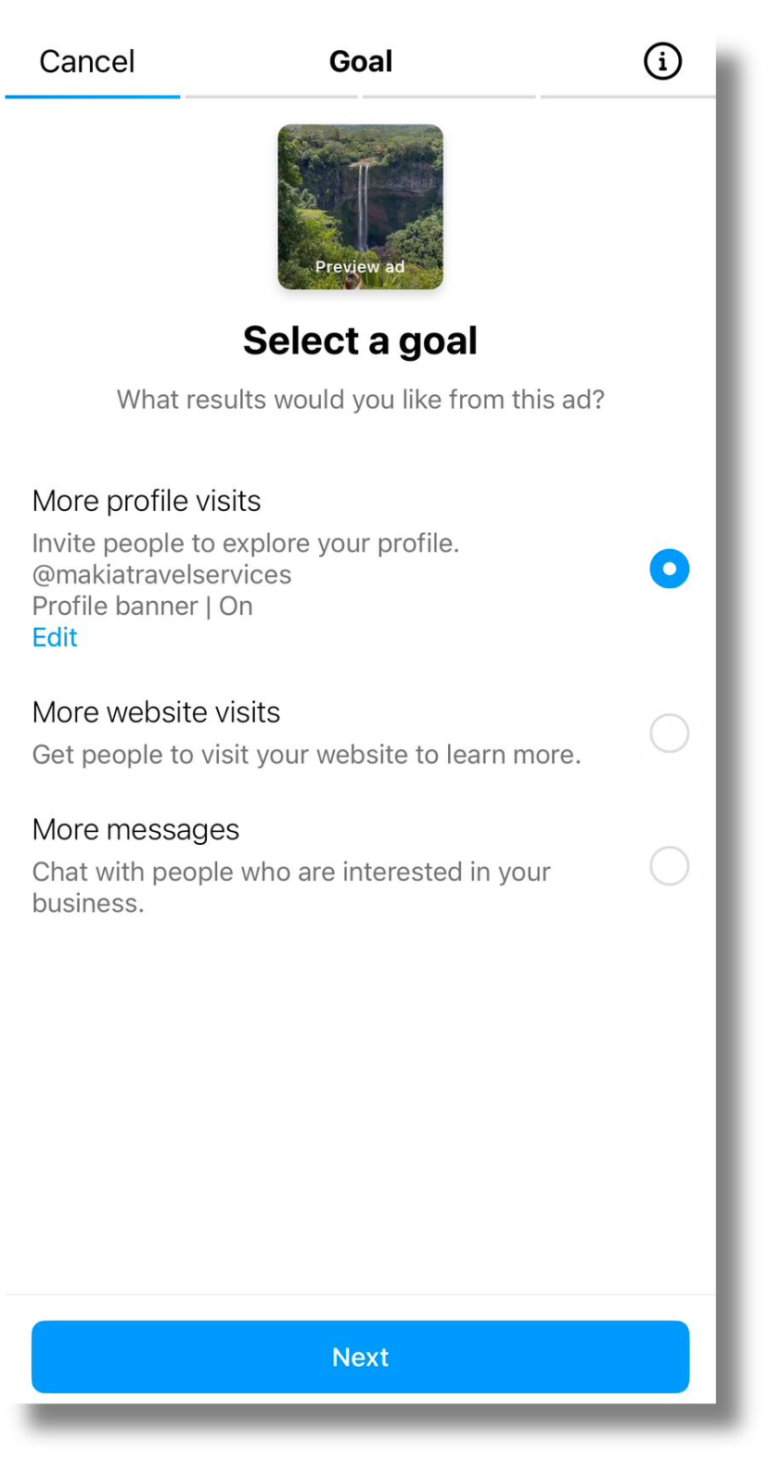Tap the Select a goal heading
This screenshot has width=768, height=1484.
(x=360, y=340)
